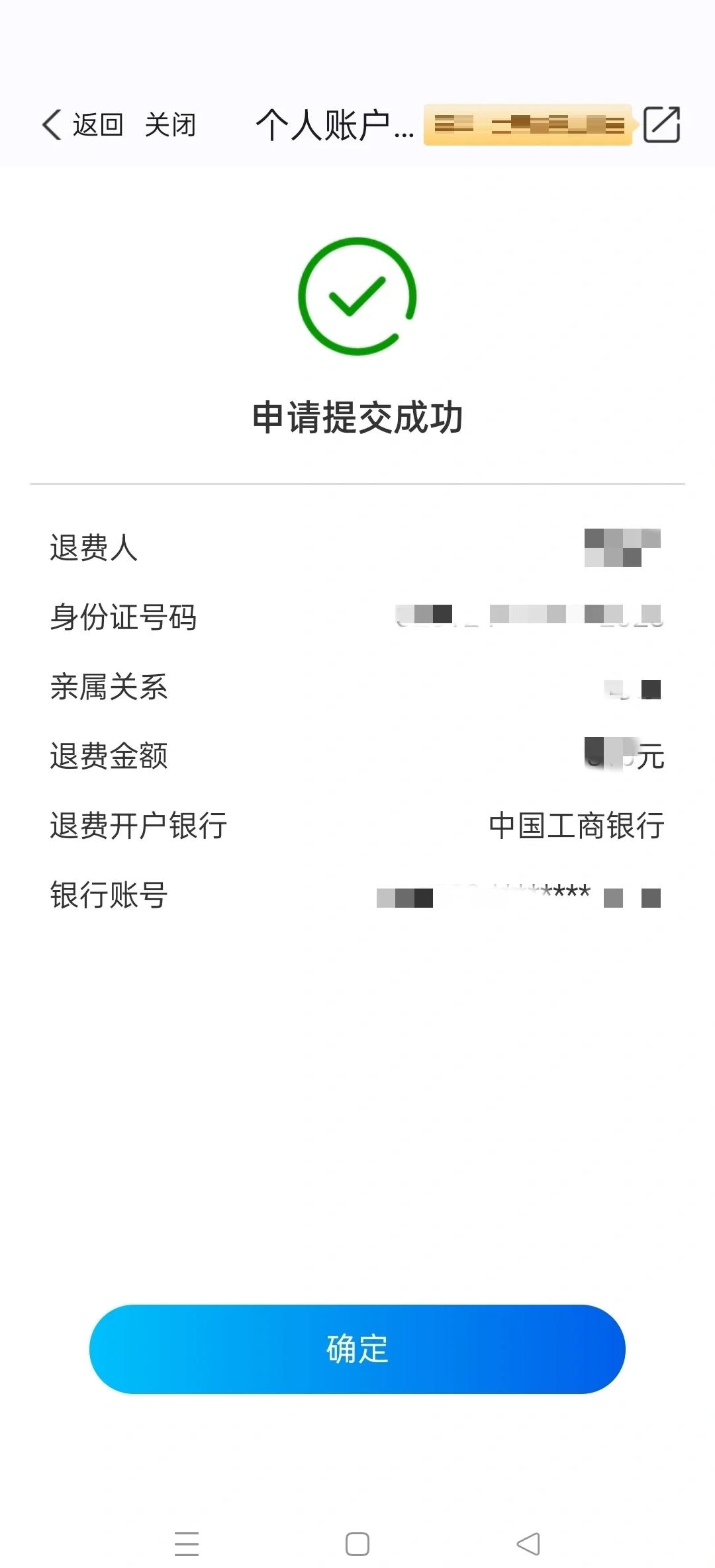Go to the system home screen
715x1568 pixels.
(358, 1544)
